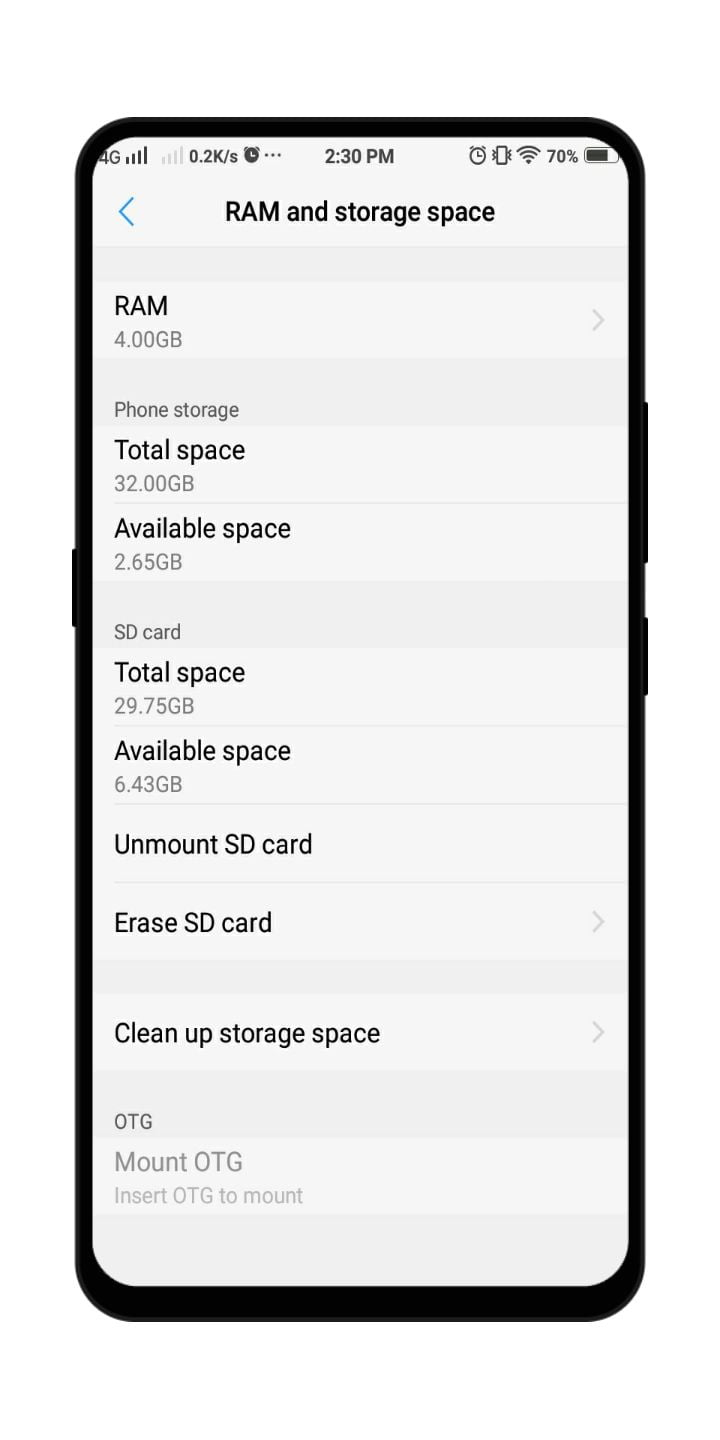Open Clean up storage space
The image size is (720, 1440).
[360, 1033]
